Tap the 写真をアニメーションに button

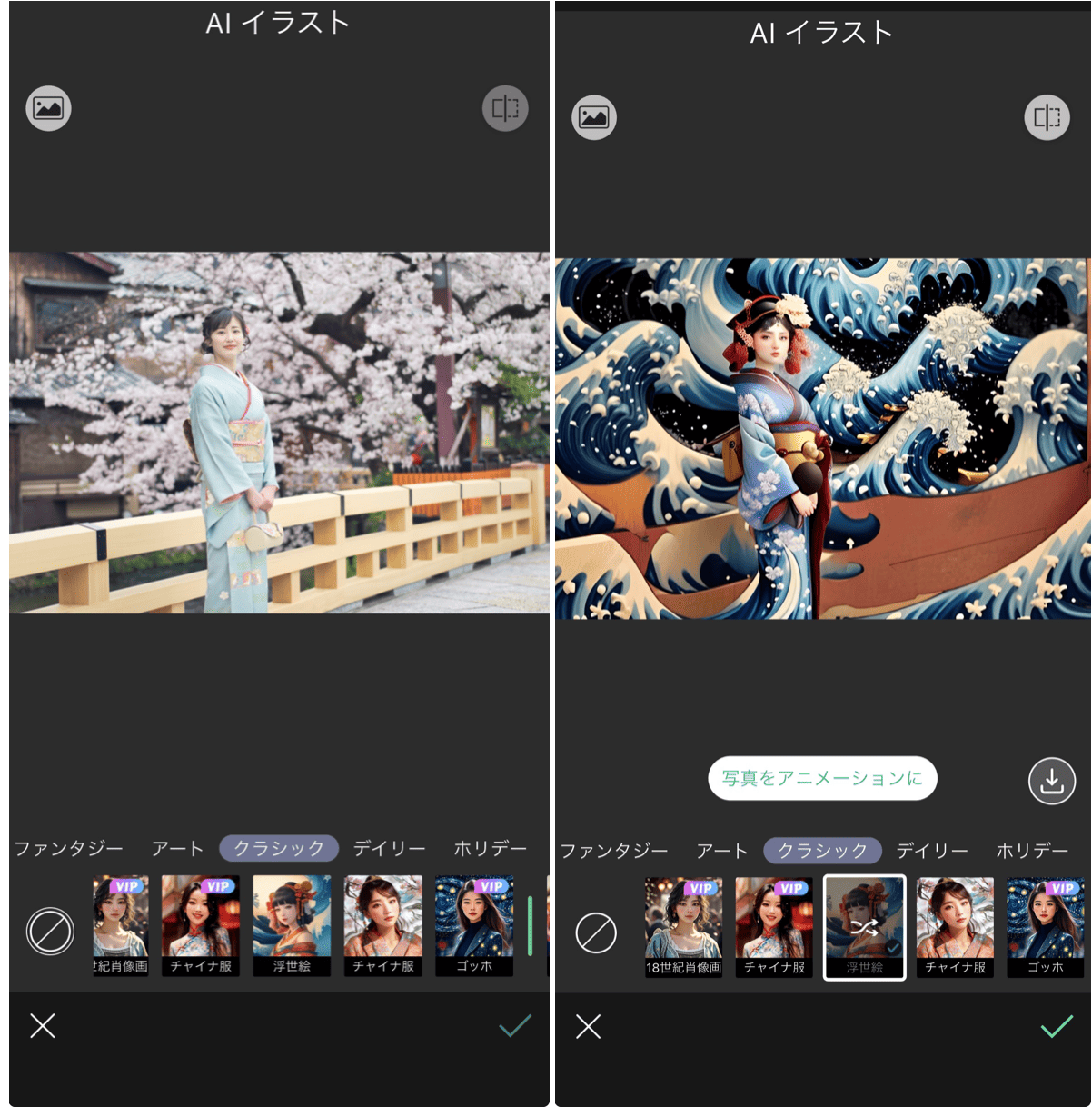822,779
